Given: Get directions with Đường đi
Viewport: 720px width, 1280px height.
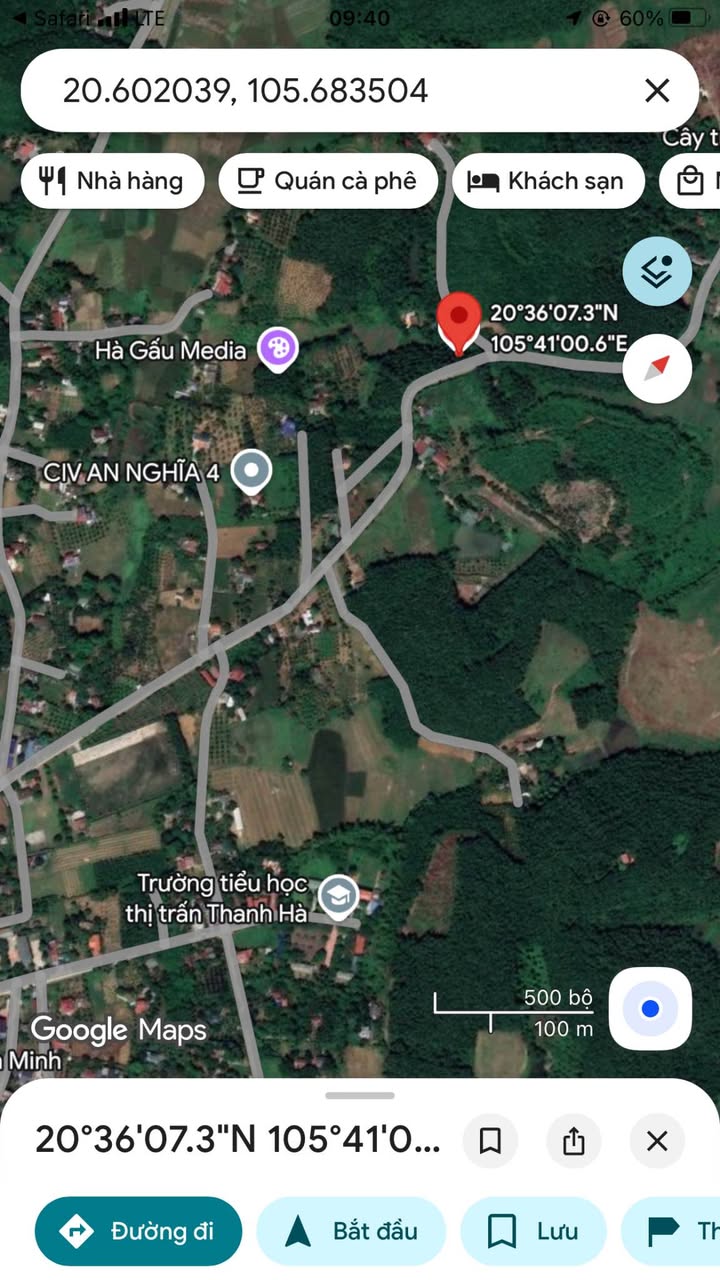Looking at the screenshot, I should pos(138,1231).
